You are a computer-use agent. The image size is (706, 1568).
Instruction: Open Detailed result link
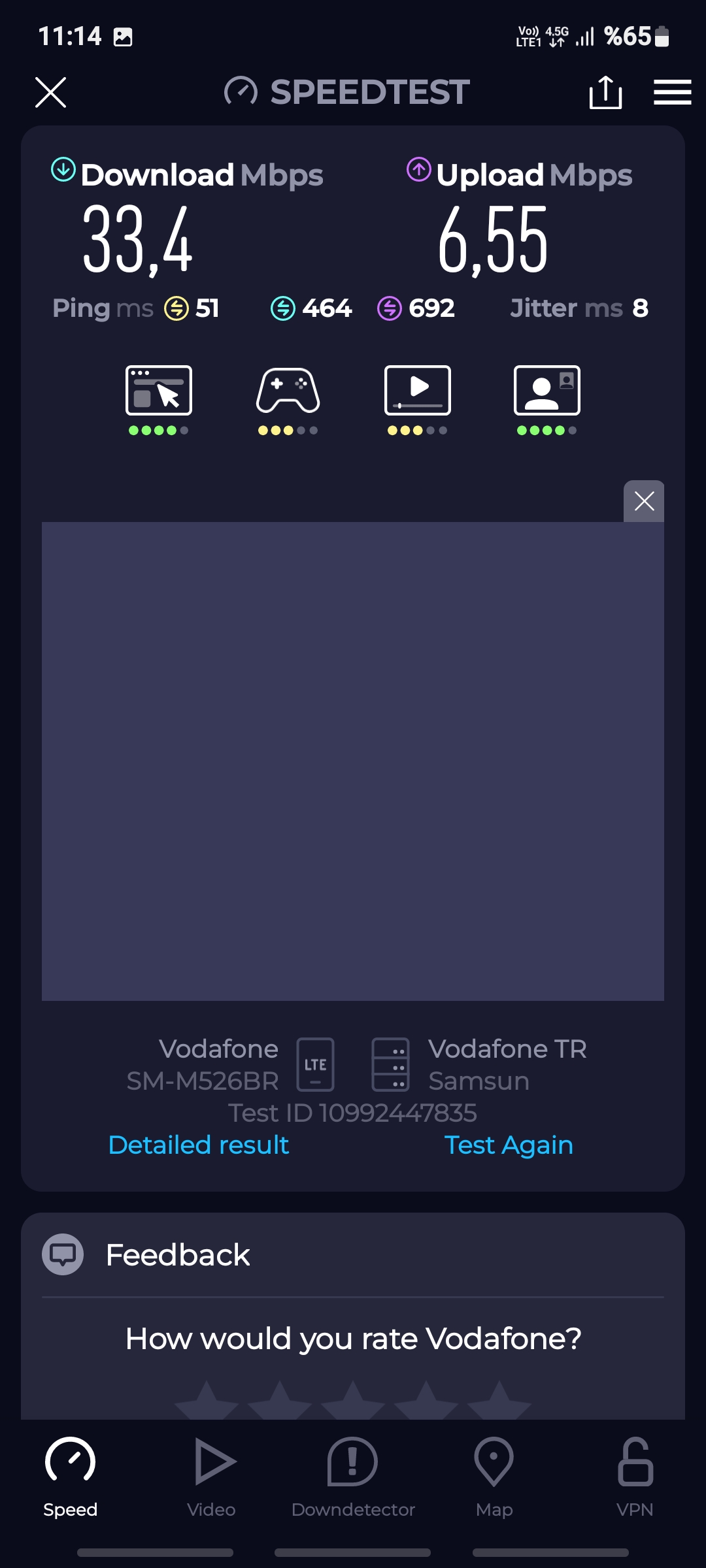coord(199,1145)
